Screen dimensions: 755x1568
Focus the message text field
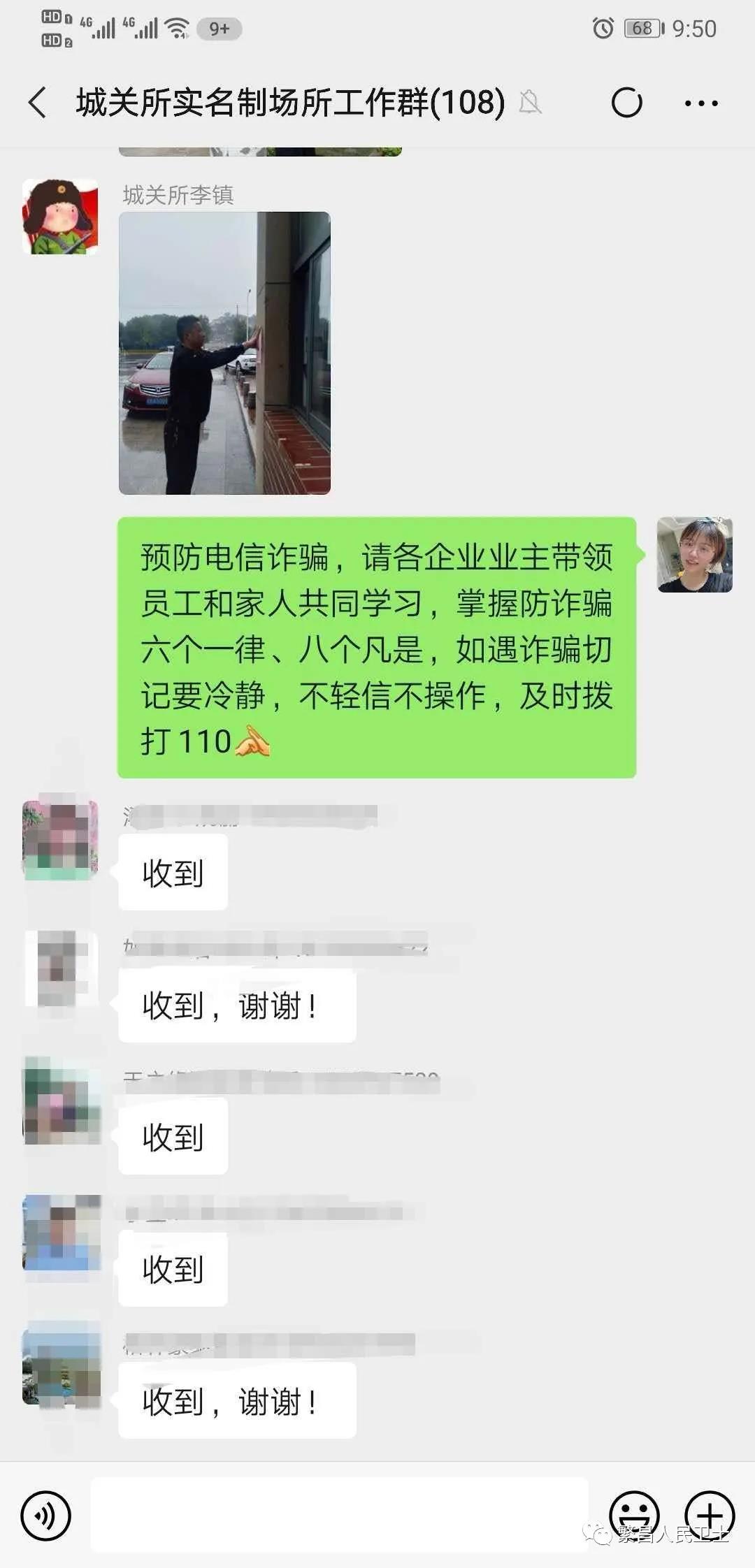[340, 1514]
